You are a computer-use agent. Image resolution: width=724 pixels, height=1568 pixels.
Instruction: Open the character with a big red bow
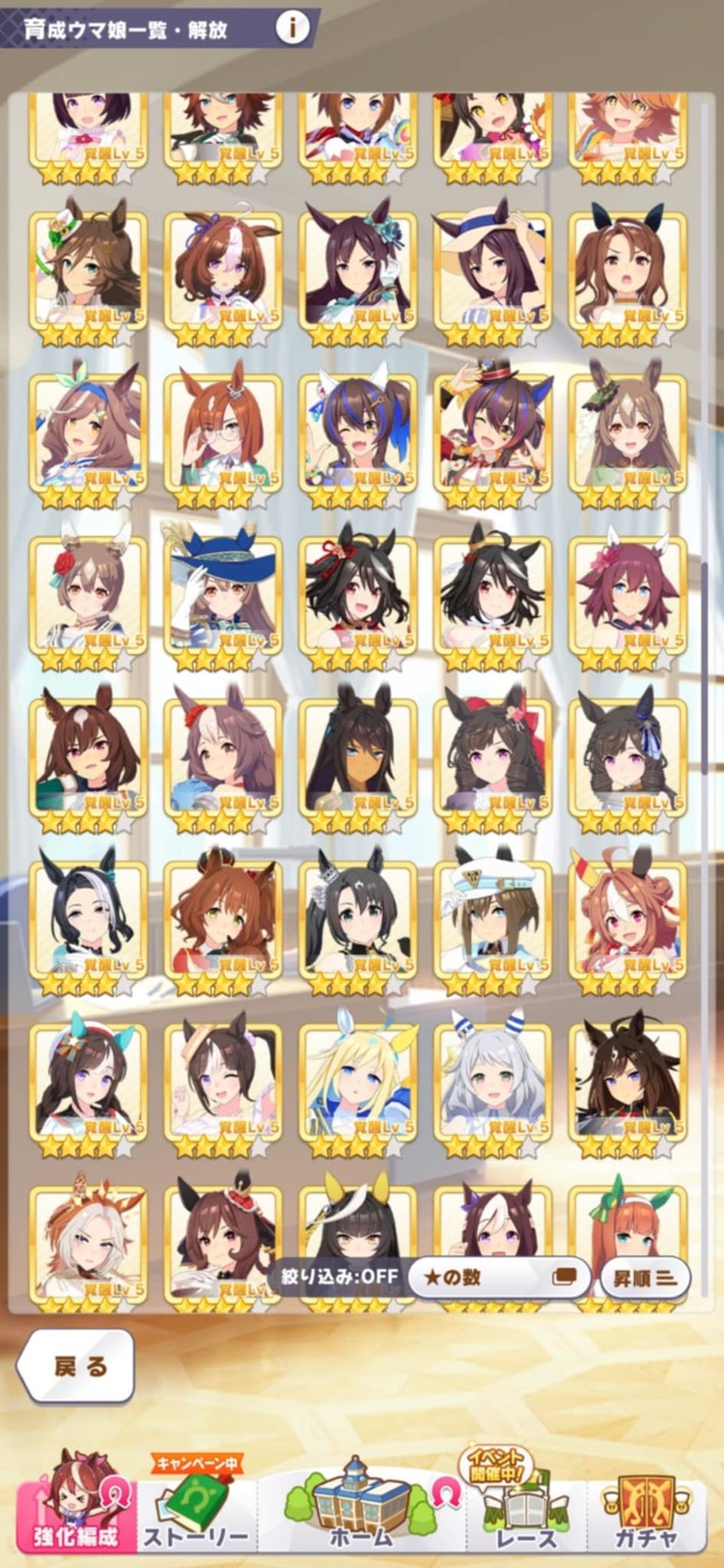(493, 756)
